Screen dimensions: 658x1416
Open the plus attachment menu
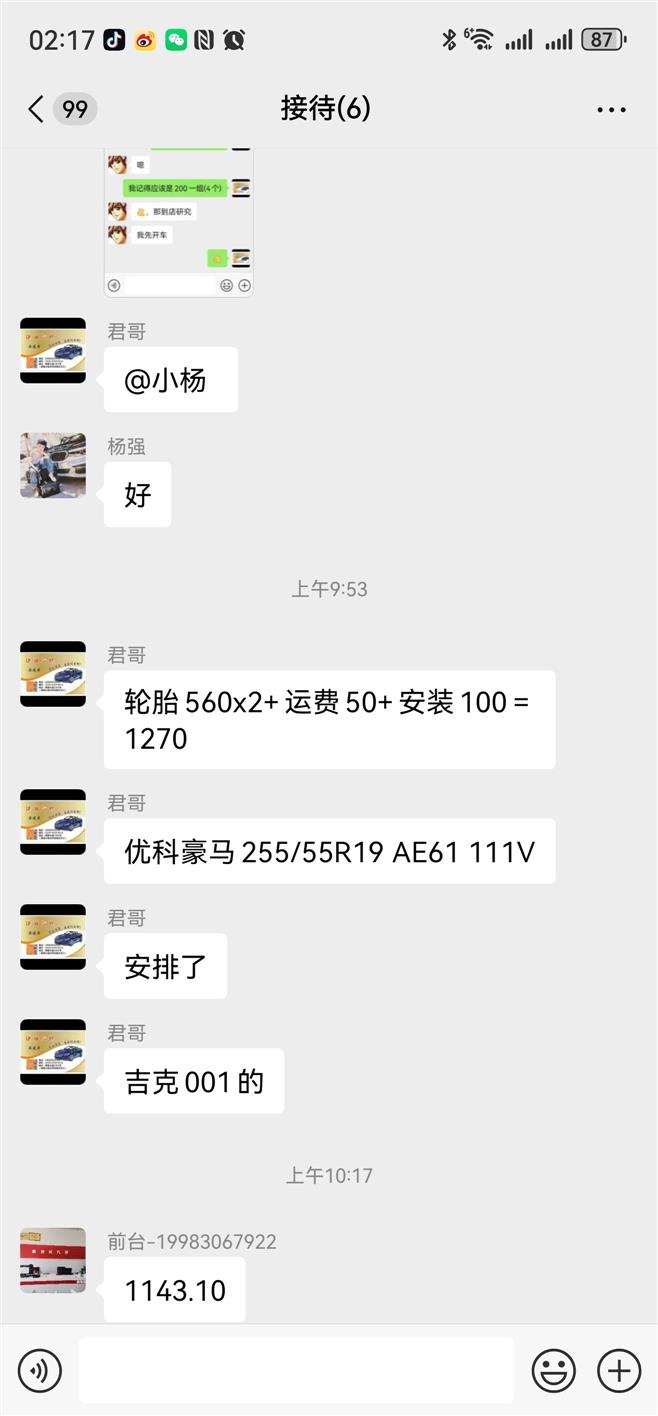coord(619,1369)
